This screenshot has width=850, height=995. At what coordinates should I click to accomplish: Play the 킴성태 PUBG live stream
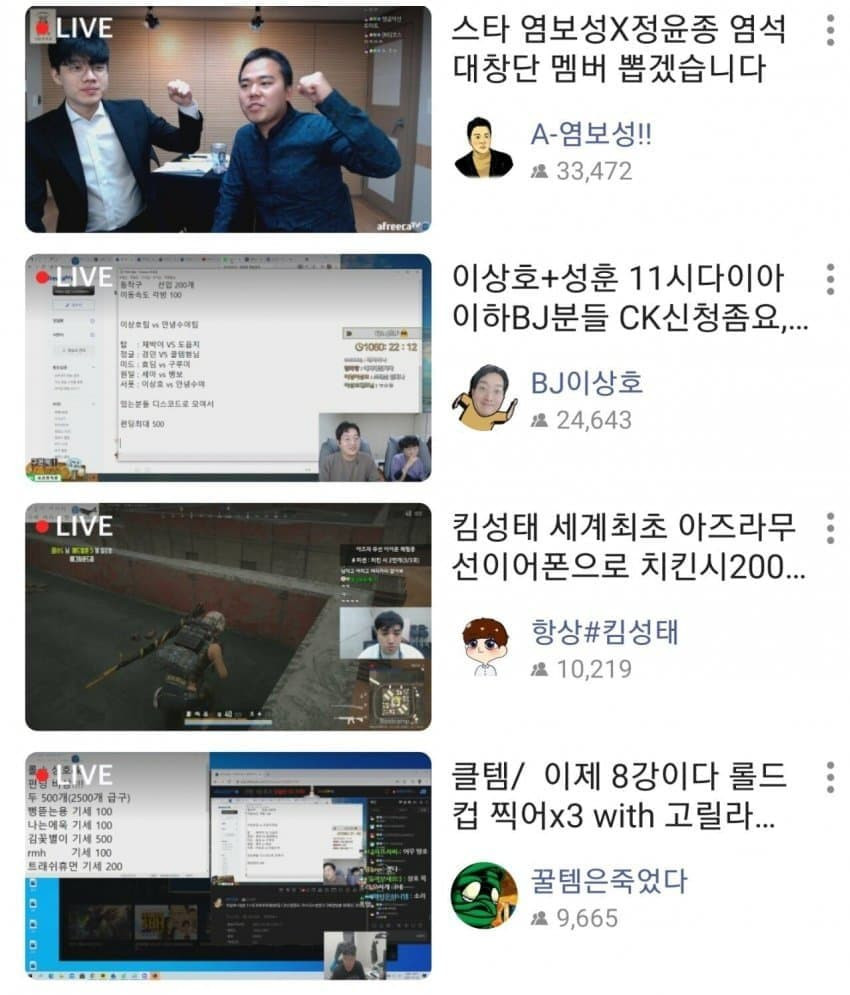tap(228, 617)
